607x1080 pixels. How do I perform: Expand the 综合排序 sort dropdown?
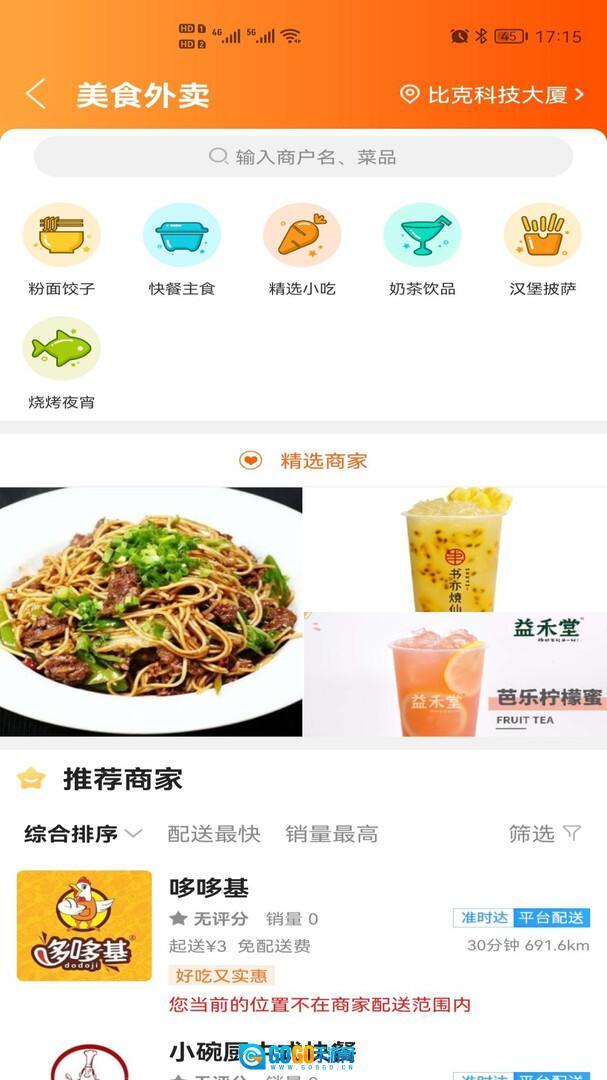83,834
